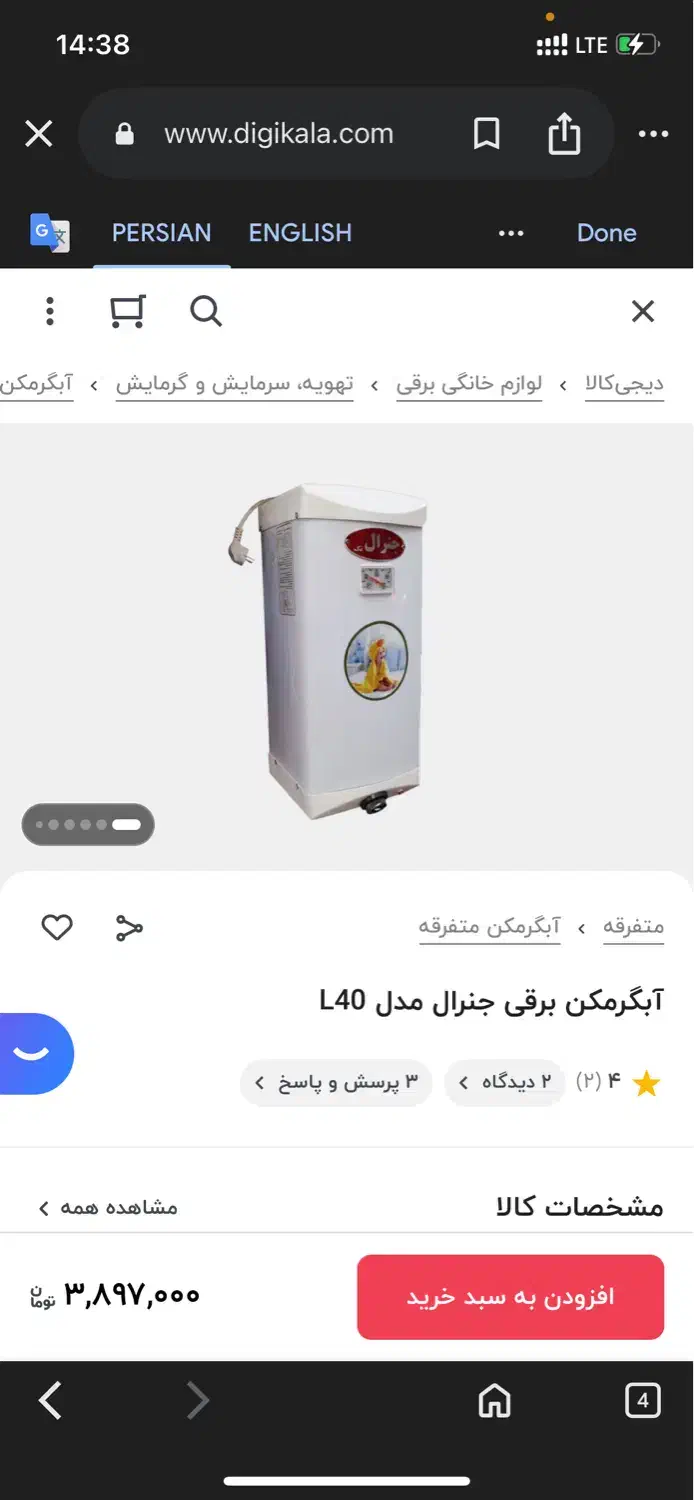The height and width of the screenshot is (1500, 694).
Task: Open لوازم خانگی برقی breadcrumb link
Action: coord(469,384)
